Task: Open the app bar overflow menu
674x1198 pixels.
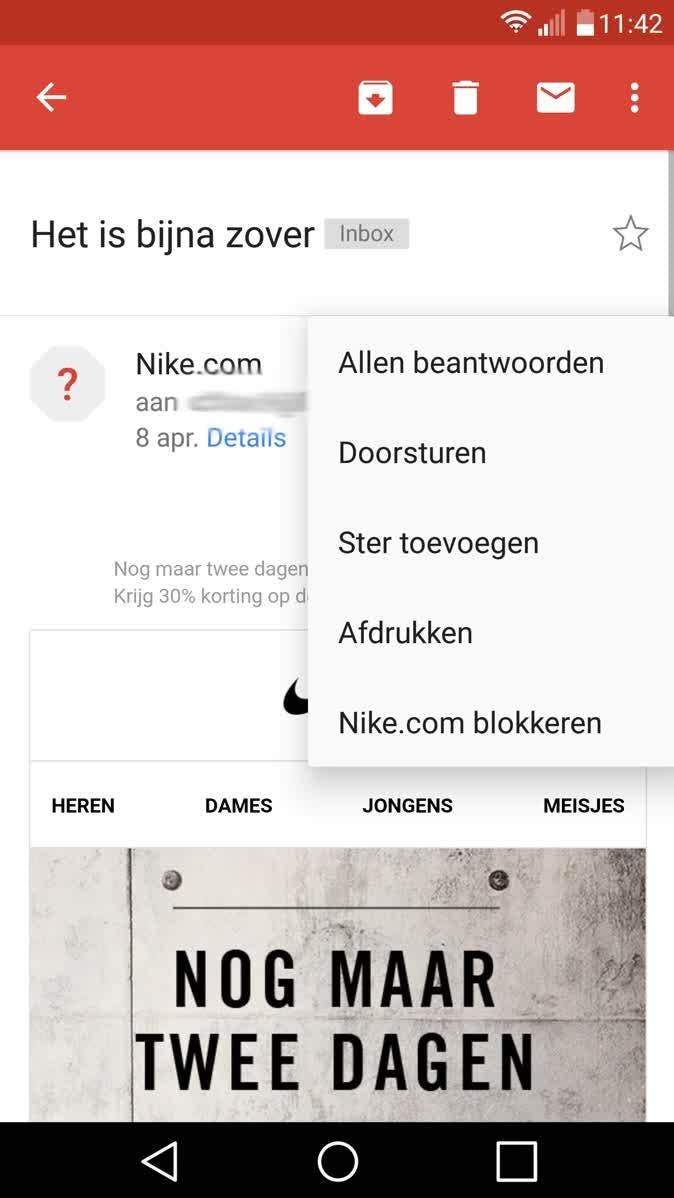Action: point(634,97)
